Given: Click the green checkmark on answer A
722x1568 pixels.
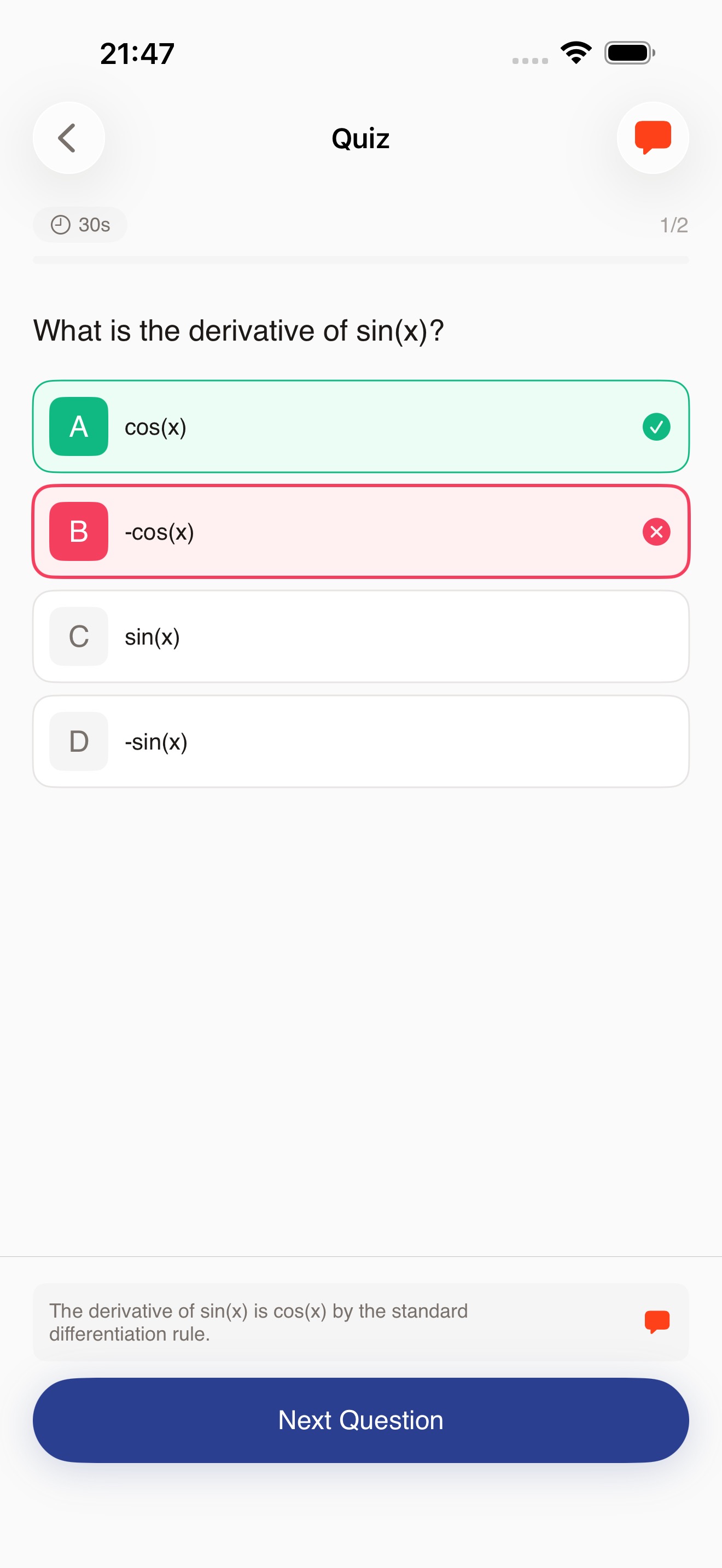Looking at the screenshot, I should [x=656, y=426].
